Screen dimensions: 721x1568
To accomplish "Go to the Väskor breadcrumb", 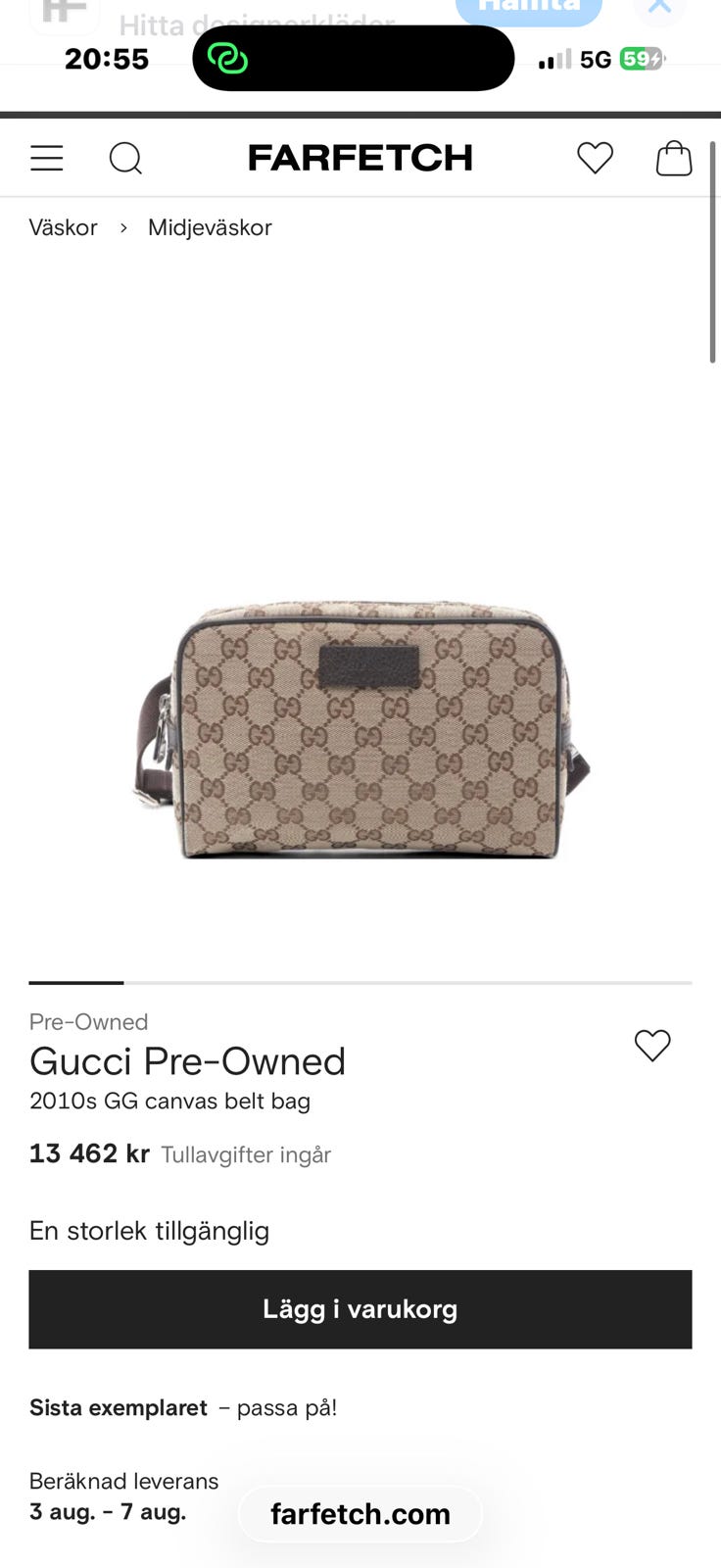I will (x=64, y=227).
